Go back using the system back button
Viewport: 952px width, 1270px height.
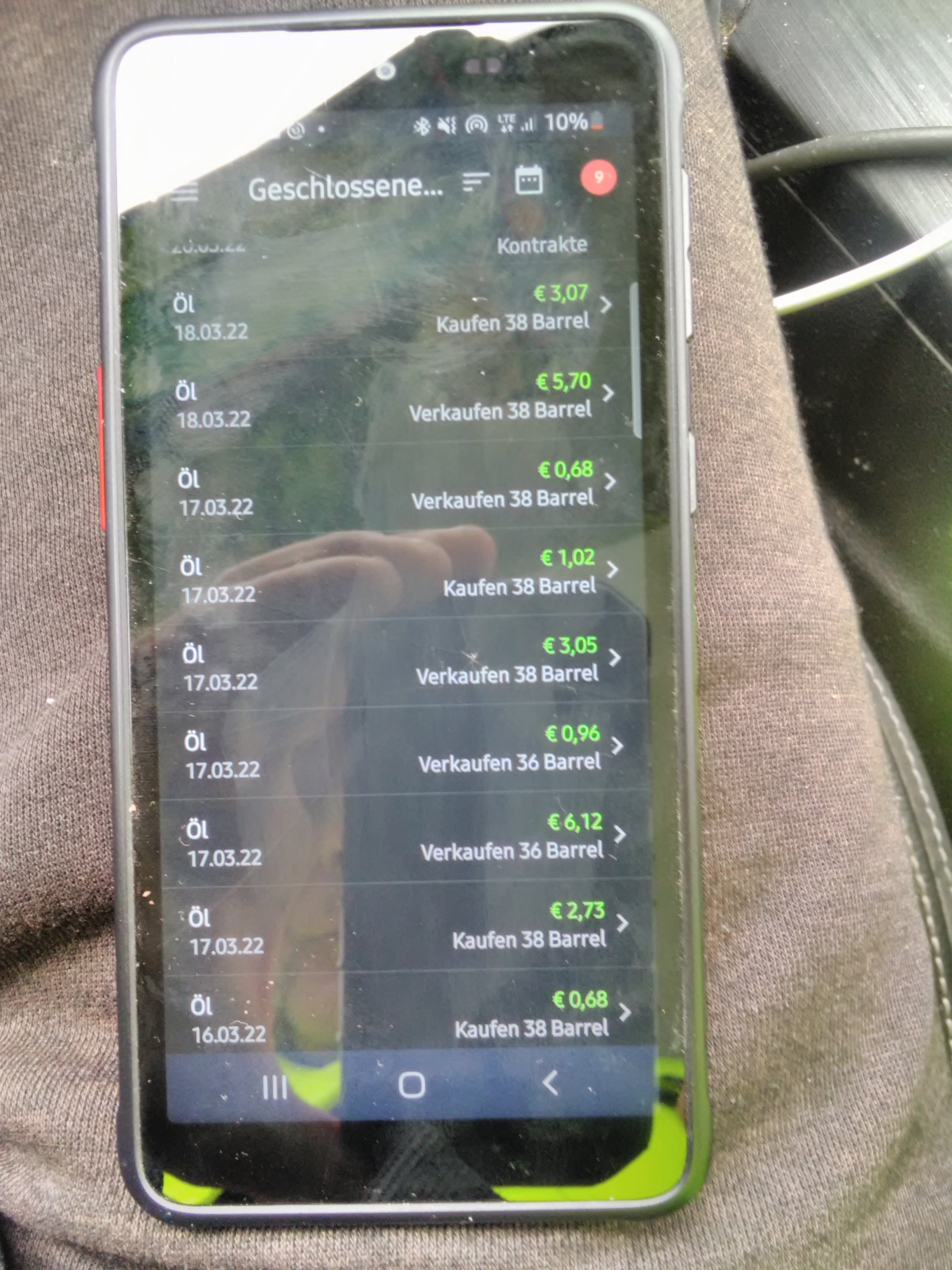(x=550, y=1083)
